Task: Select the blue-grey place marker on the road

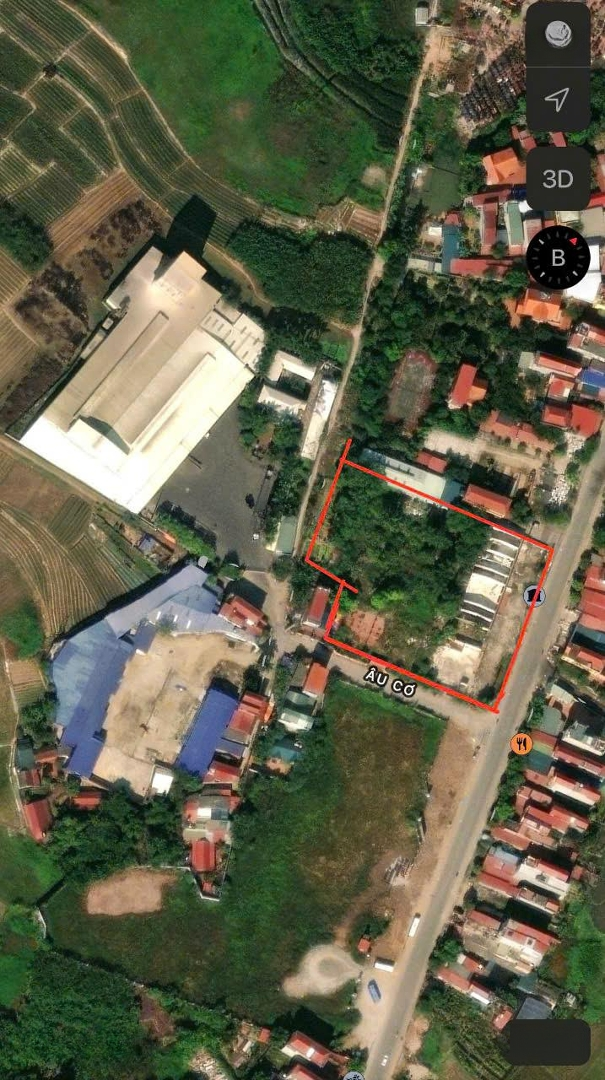Action: coord(535,597)
